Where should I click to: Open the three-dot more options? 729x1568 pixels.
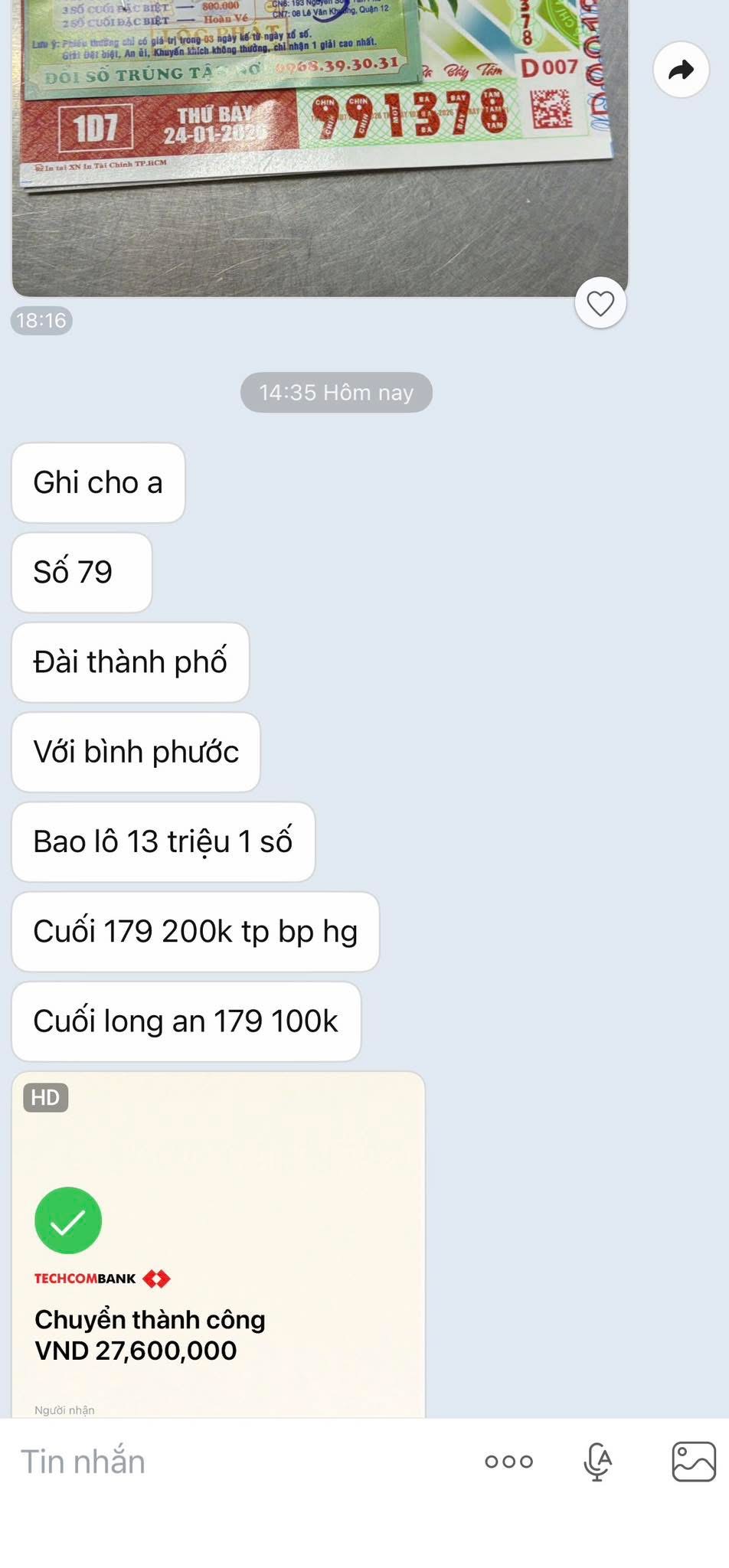pyautogui.click(x=508, y=1462)
